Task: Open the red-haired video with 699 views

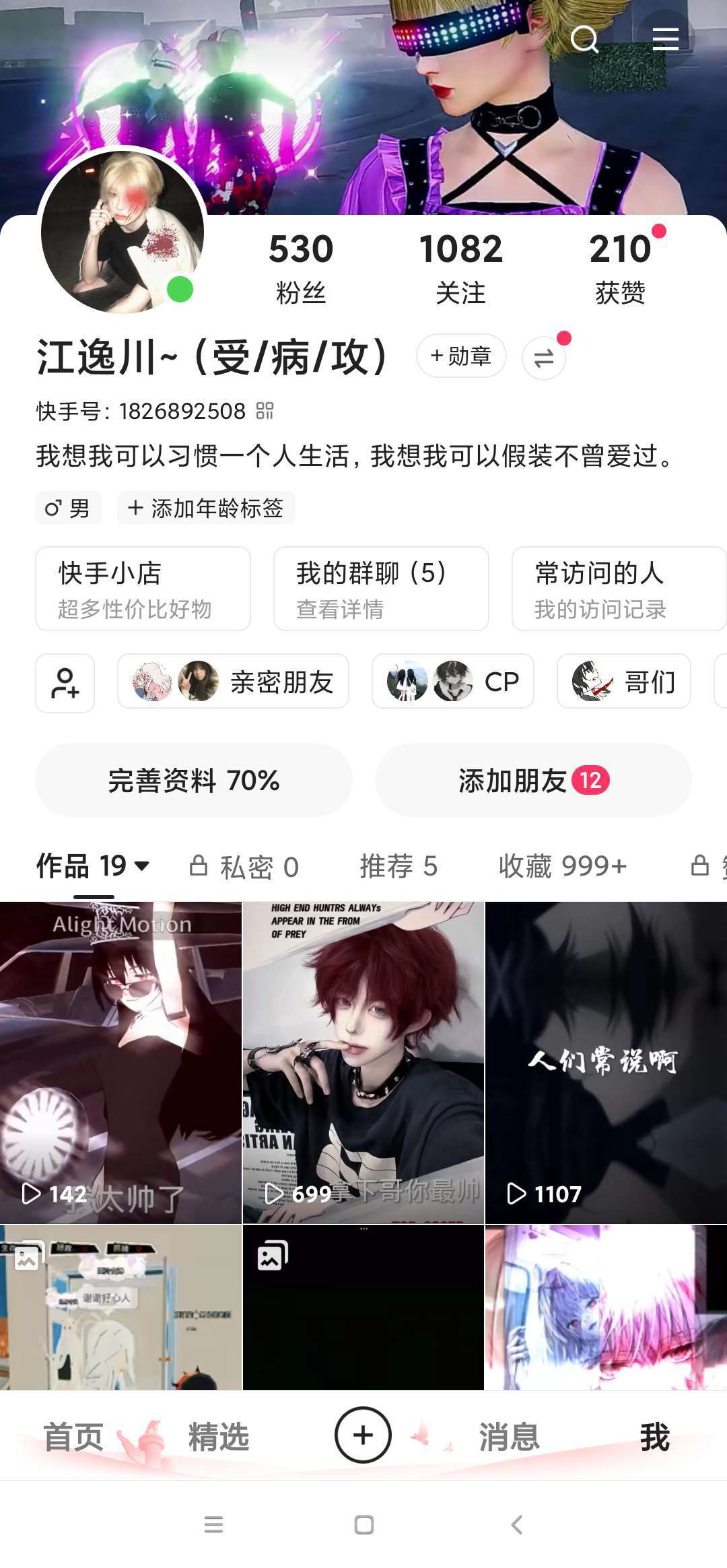Action: pos(363,1061)
